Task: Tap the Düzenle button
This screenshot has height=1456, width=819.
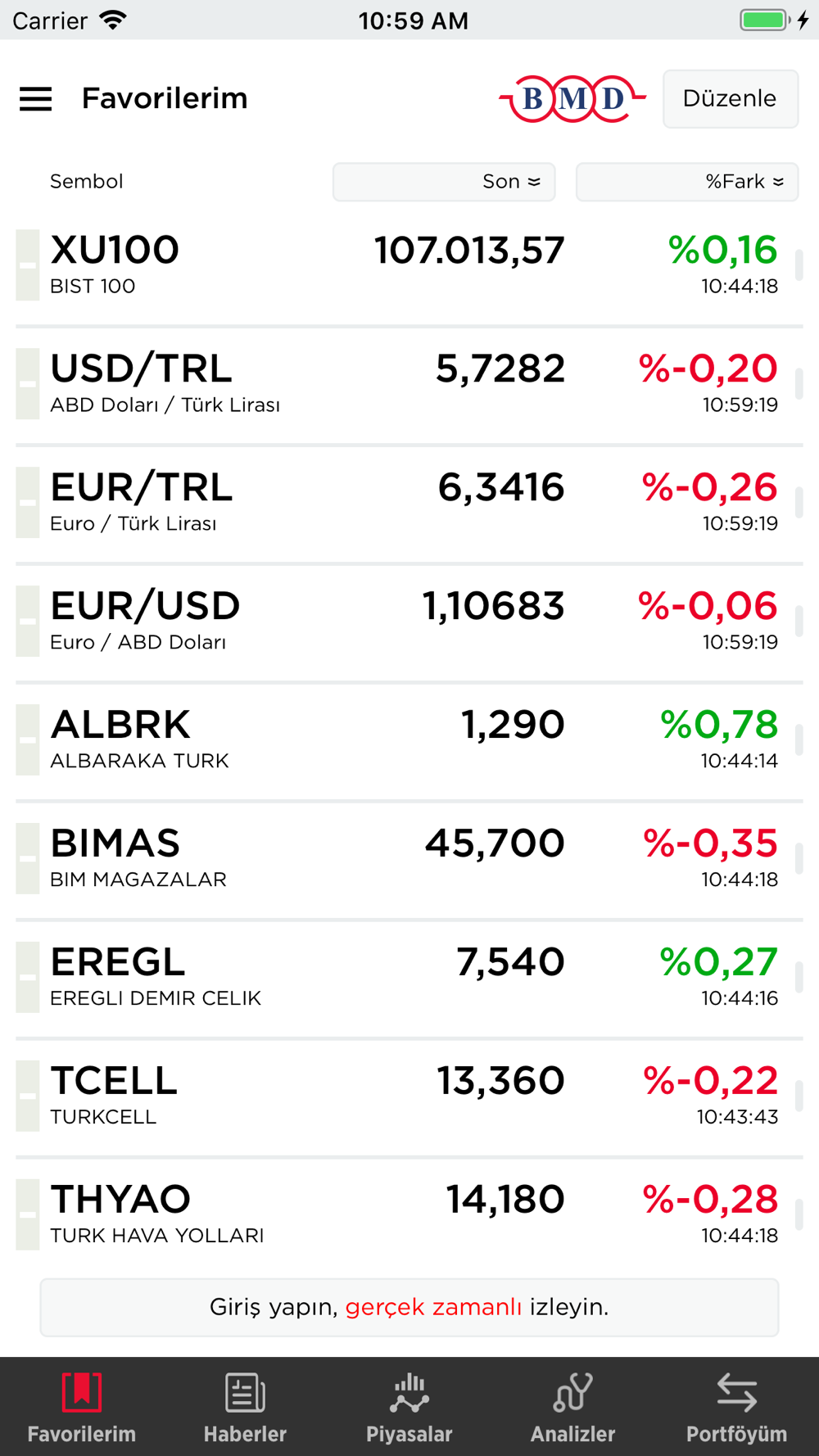Action: click(x=730, y=99)
